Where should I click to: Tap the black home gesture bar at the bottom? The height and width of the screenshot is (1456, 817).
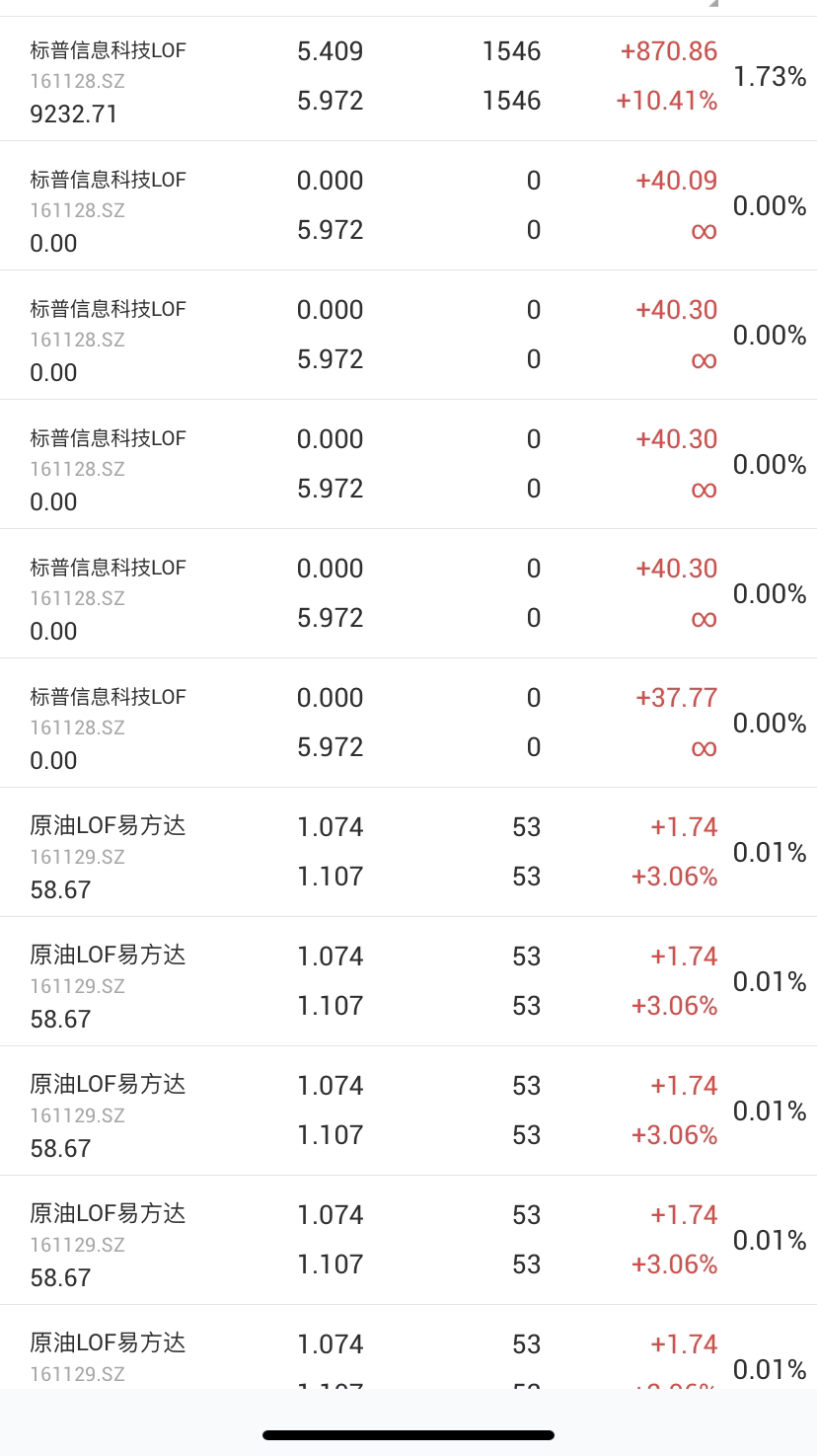[x=408, y=1435]
